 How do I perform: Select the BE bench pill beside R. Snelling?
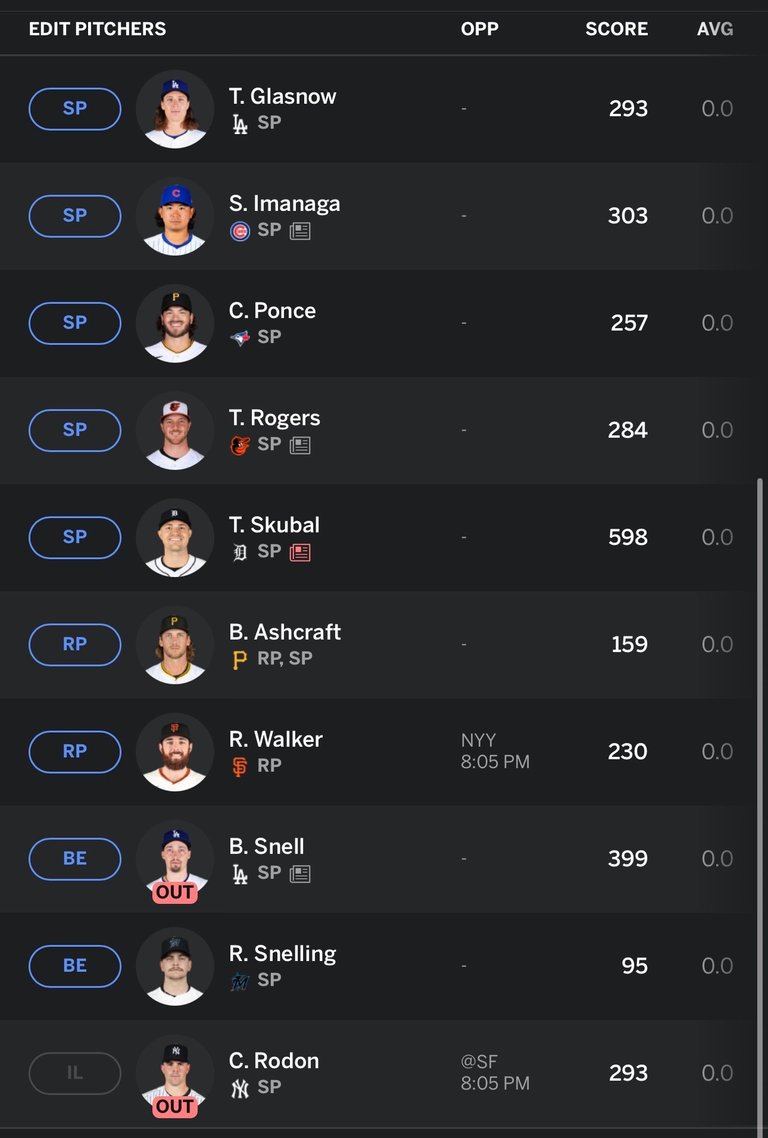pyautogui.click(x=75, y=965)
